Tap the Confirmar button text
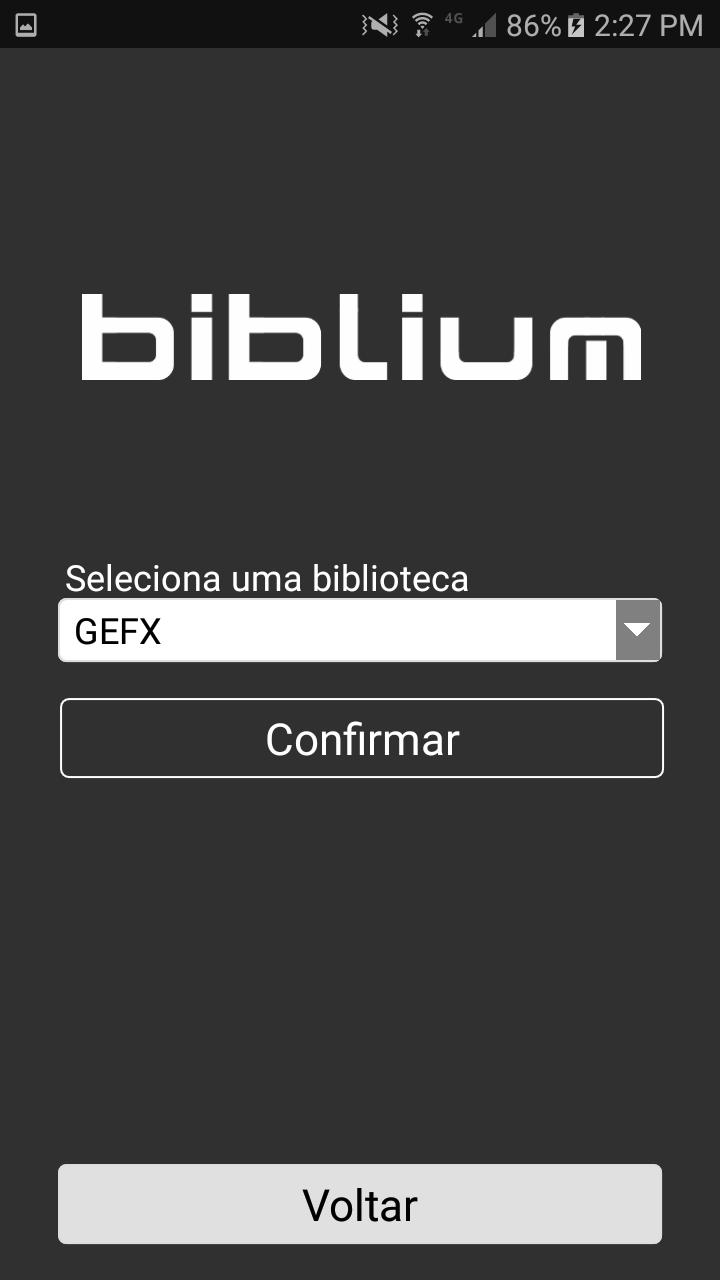The image size is (720, 1280). [360, 738]
